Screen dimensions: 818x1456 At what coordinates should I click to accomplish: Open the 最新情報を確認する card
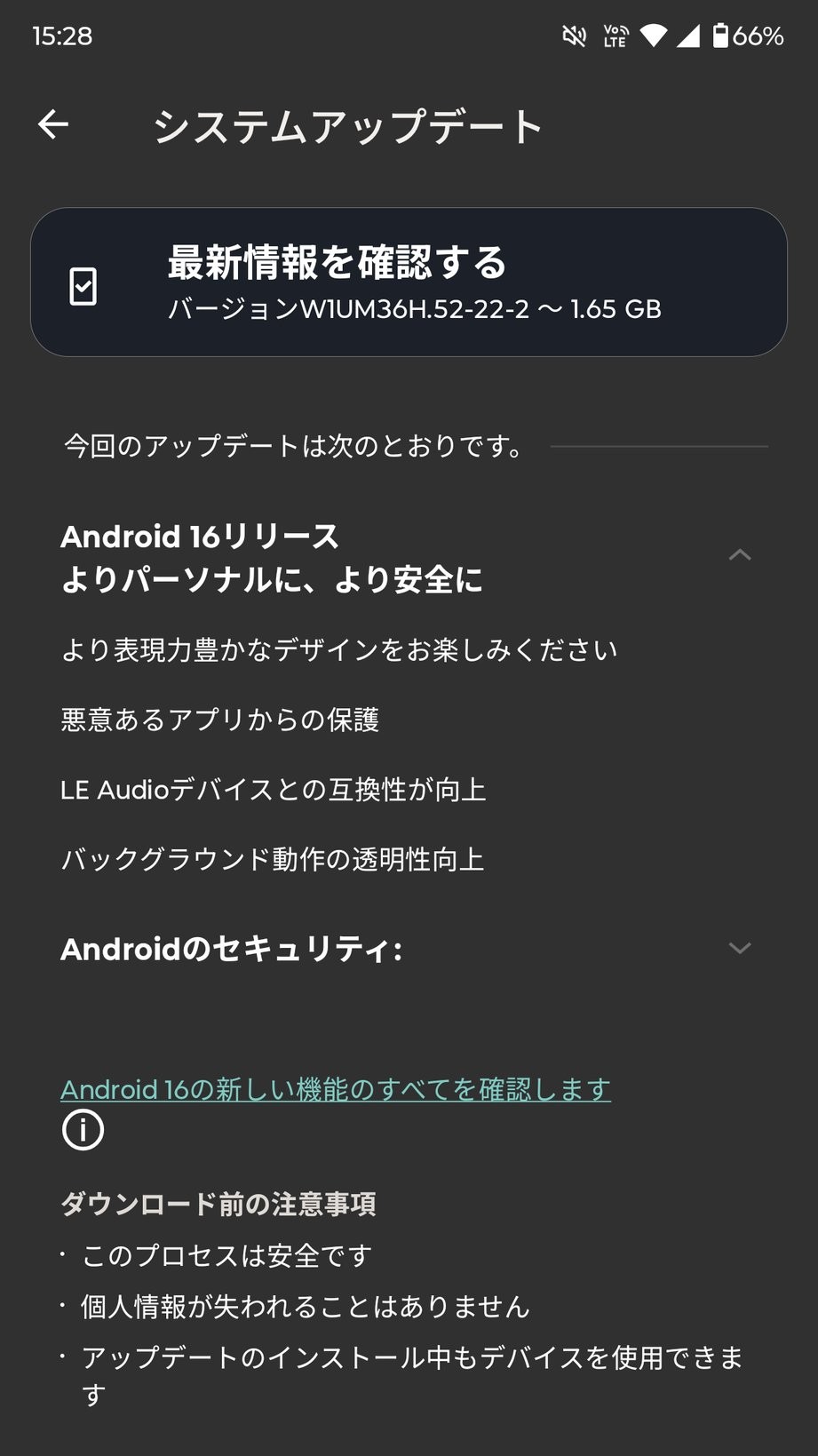click(x=409, y=282)
